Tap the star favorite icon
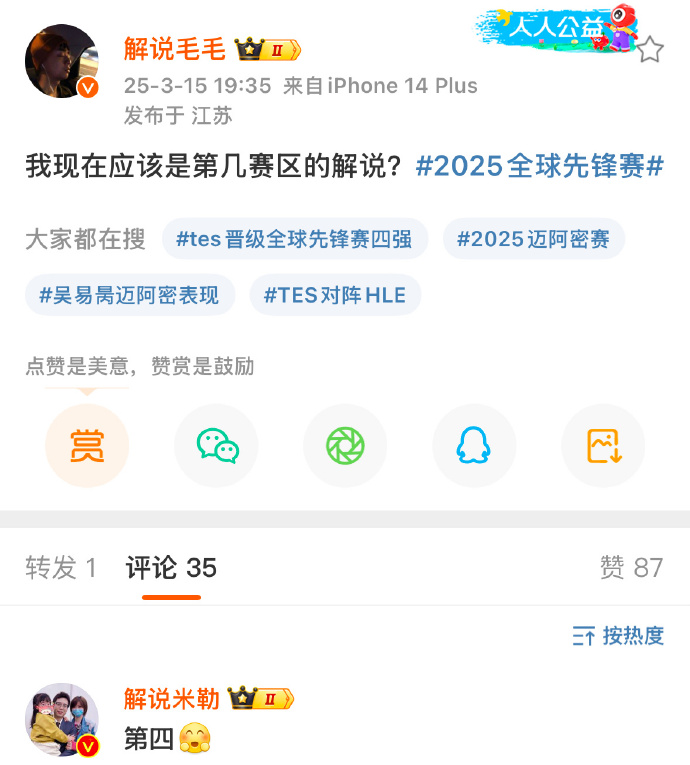This screenshot has width=690, height=765. point(650,50)
